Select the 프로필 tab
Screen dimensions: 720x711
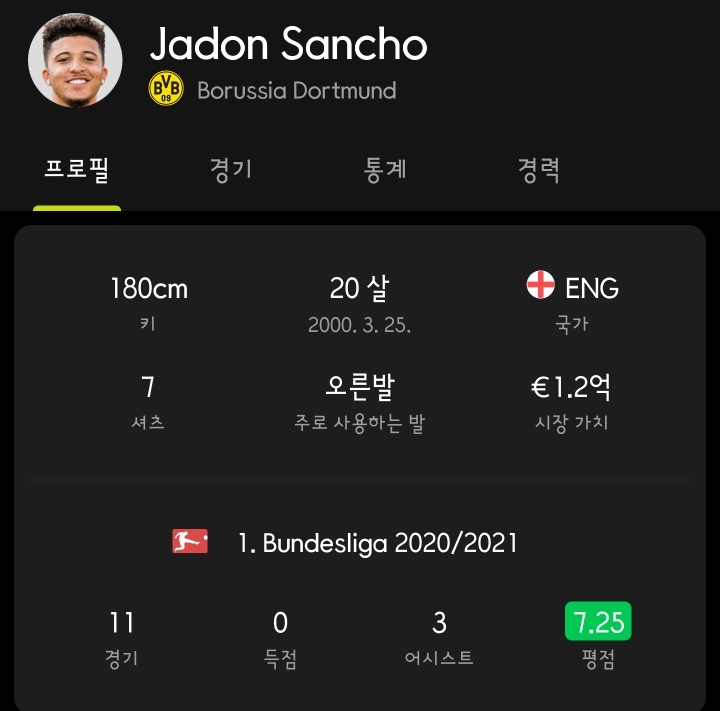(x=77, y=169)
